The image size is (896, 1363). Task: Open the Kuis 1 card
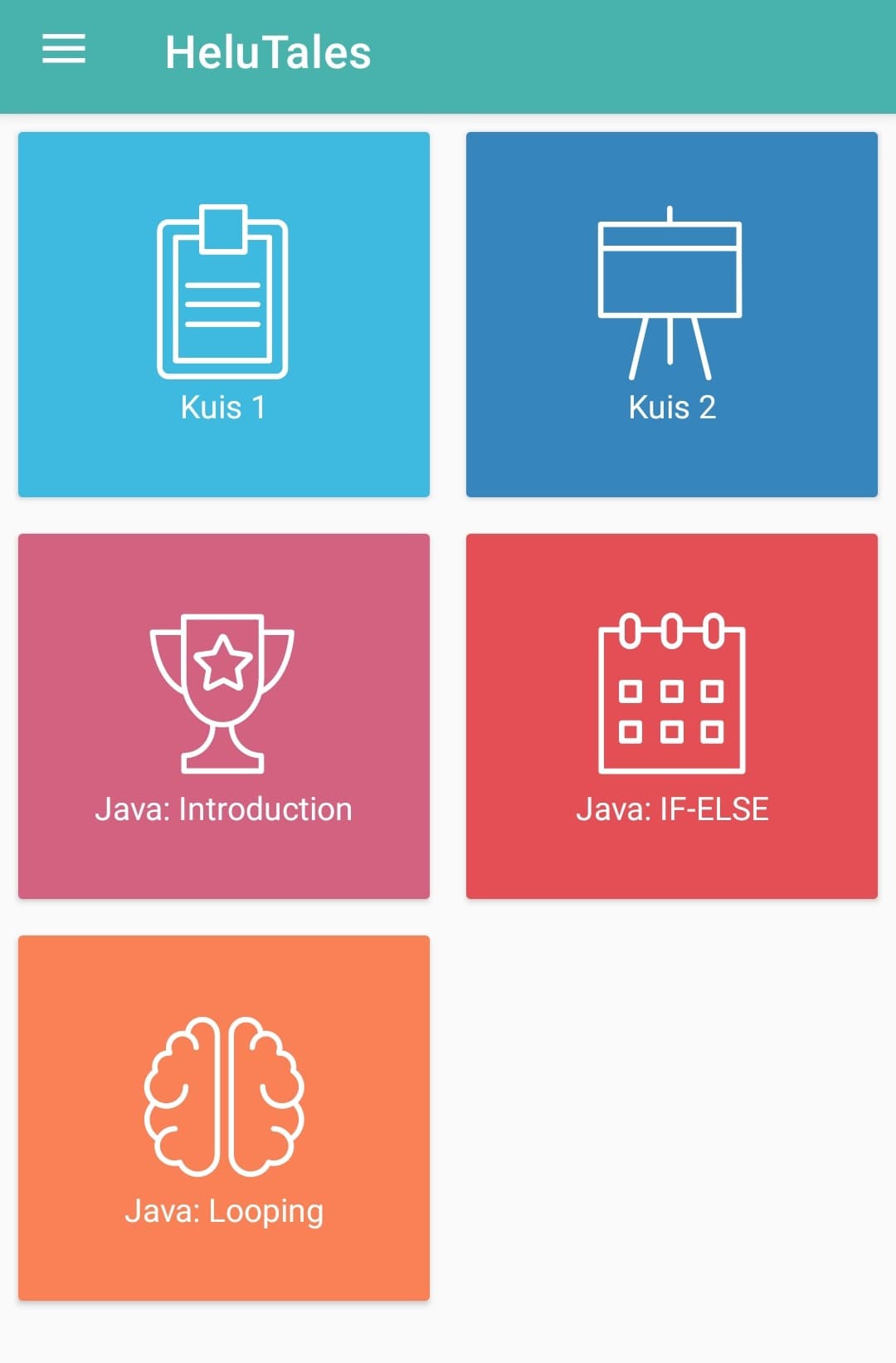[224, 315]
